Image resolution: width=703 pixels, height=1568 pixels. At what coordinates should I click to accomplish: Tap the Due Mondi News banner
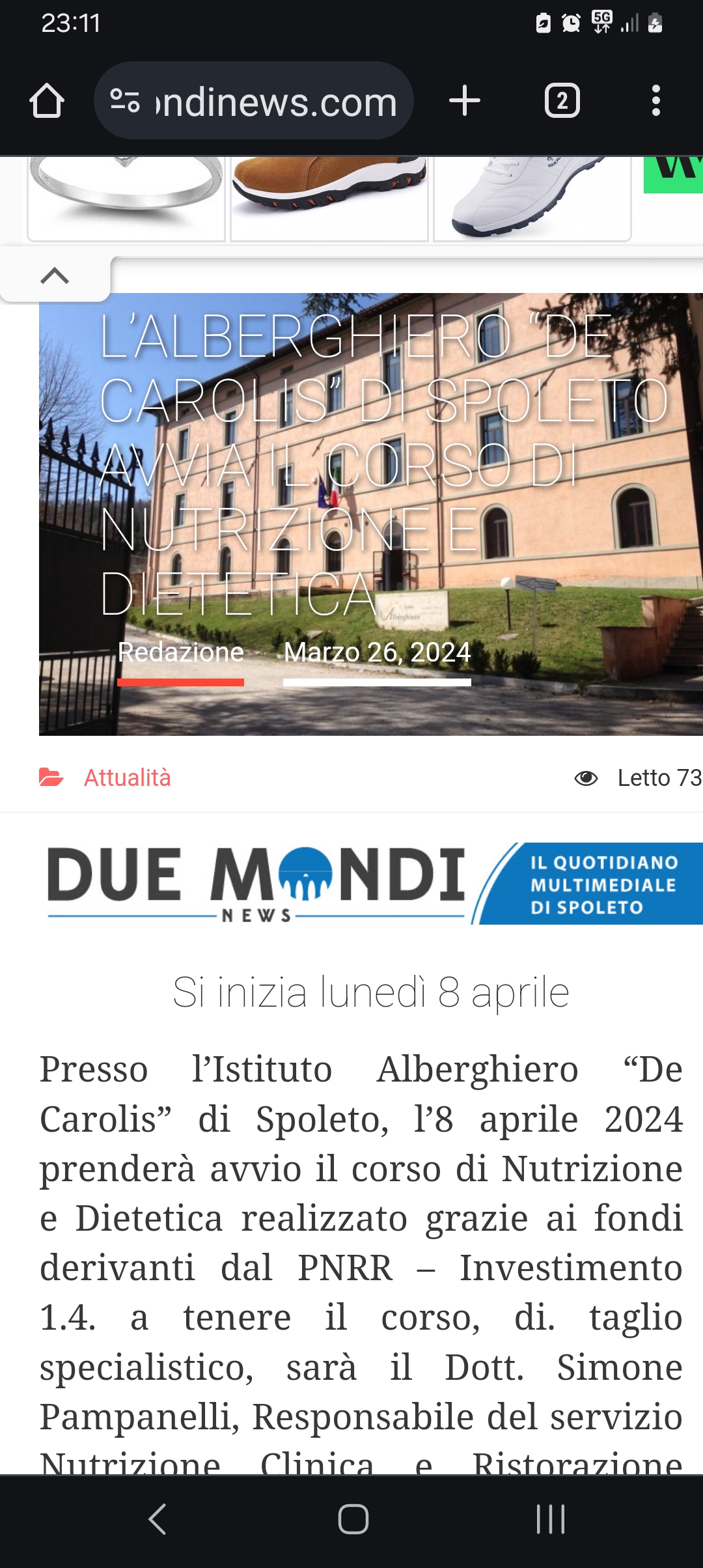coord(374,884)
